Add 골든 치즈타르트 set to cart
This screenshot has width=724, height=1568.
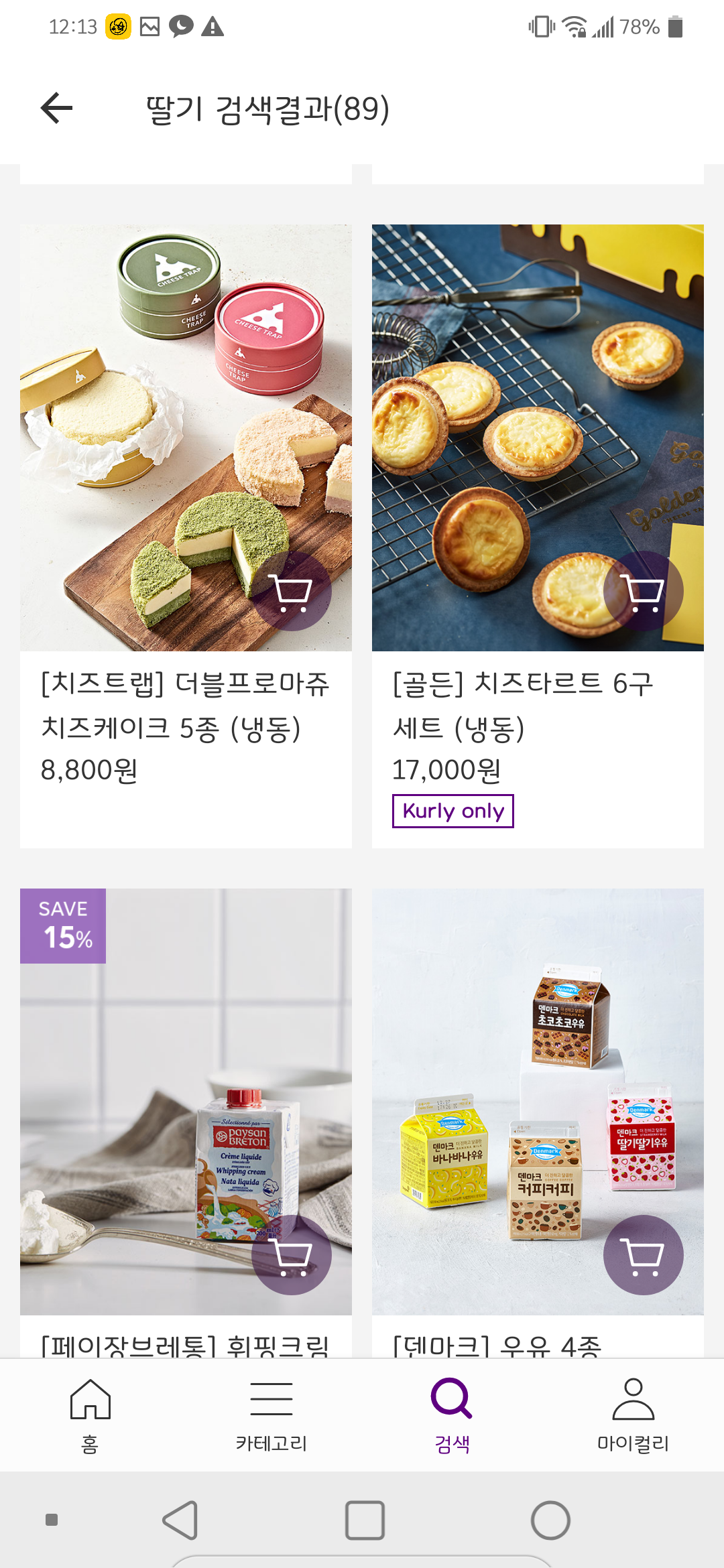[643, 592]
